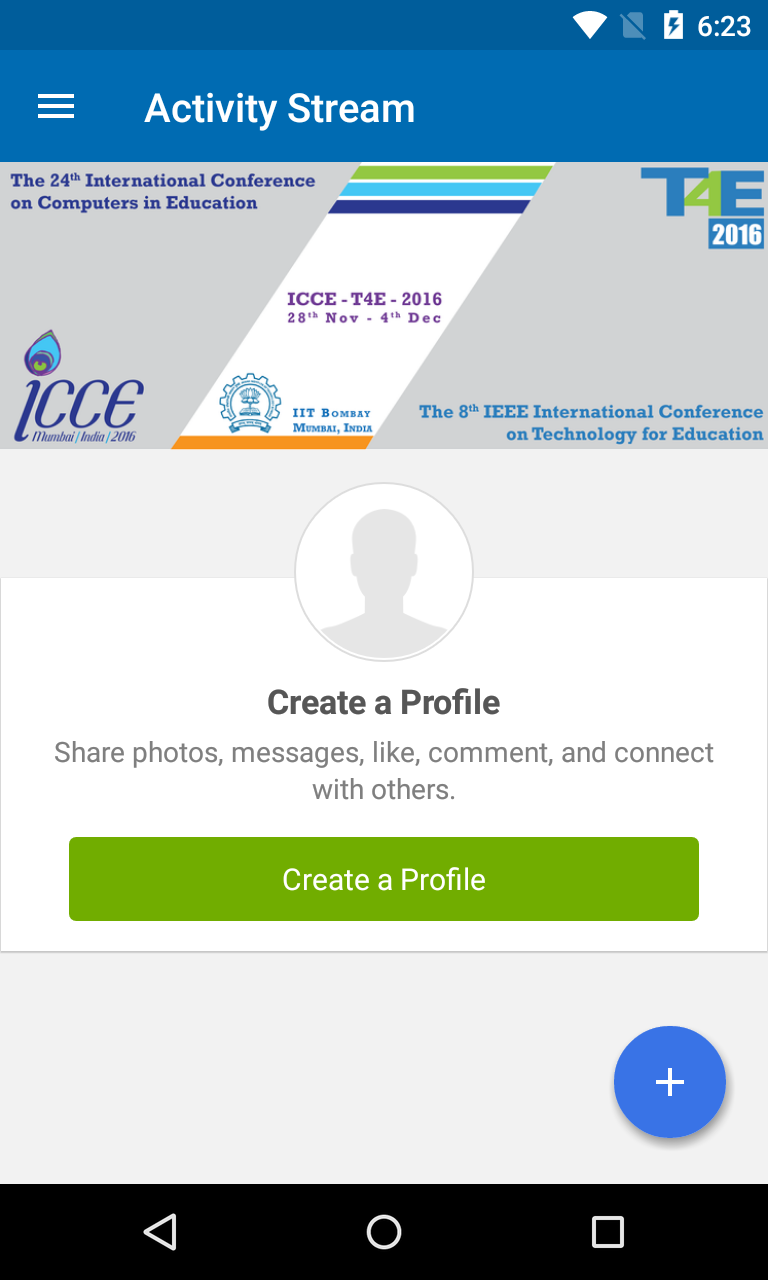Return to the home screen

point(384,1231)
